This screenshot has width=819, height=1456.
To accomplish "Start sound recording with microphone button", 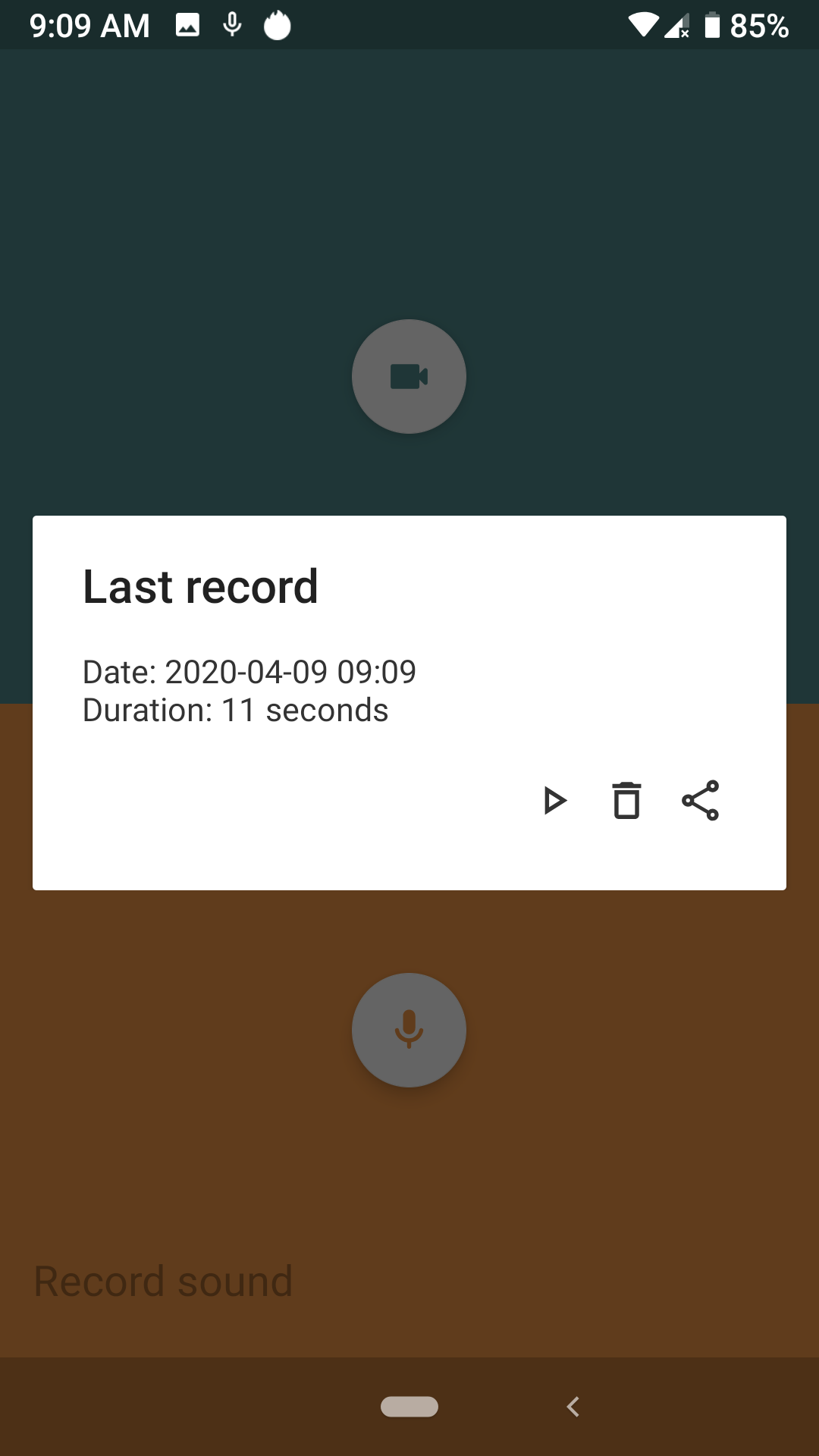I will [409, 1030].
